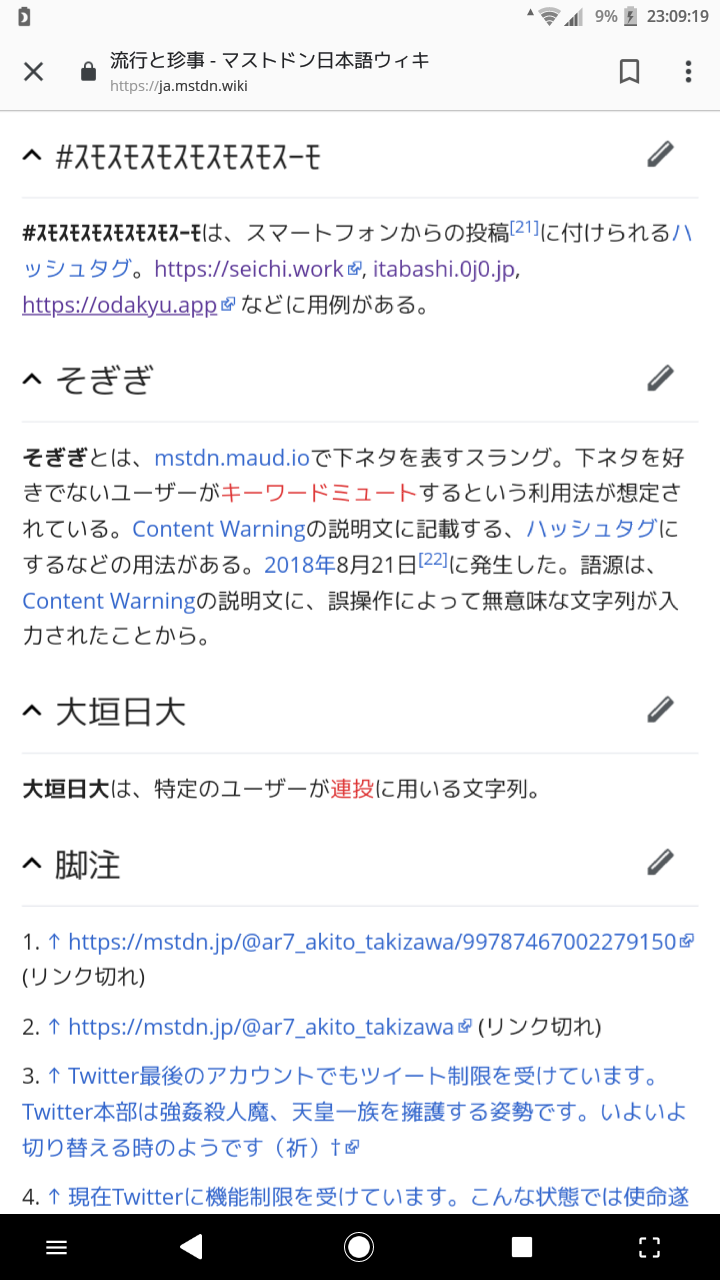Edit the 脚注 footnotes section
This screenshot has height=1280, width=720.
tap(660, 864)
